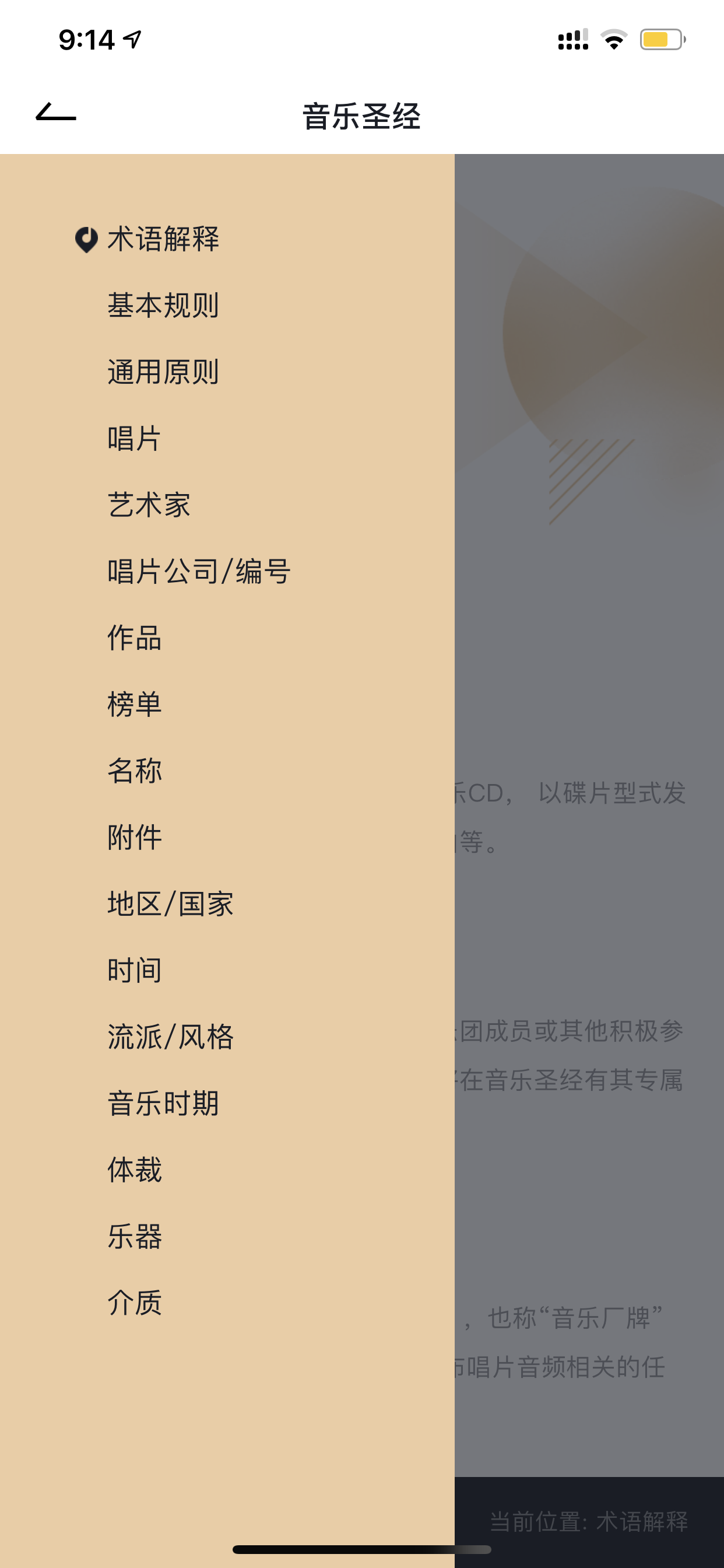Go back using the arrow icon

(56, 113)
